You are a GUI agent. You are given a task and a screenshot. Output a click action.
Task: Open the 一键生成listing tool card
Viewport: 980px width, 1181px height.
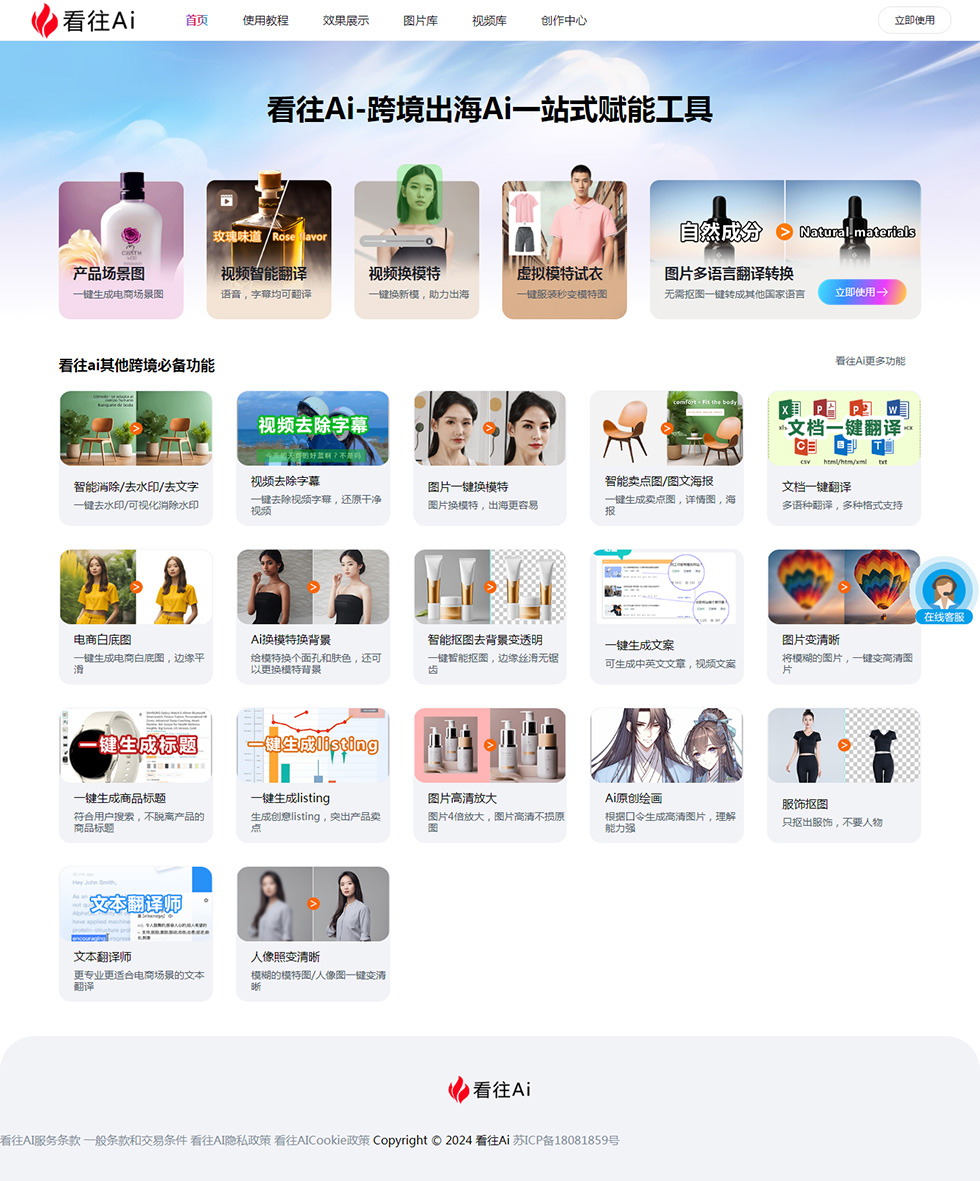click(x=313, y=774)
